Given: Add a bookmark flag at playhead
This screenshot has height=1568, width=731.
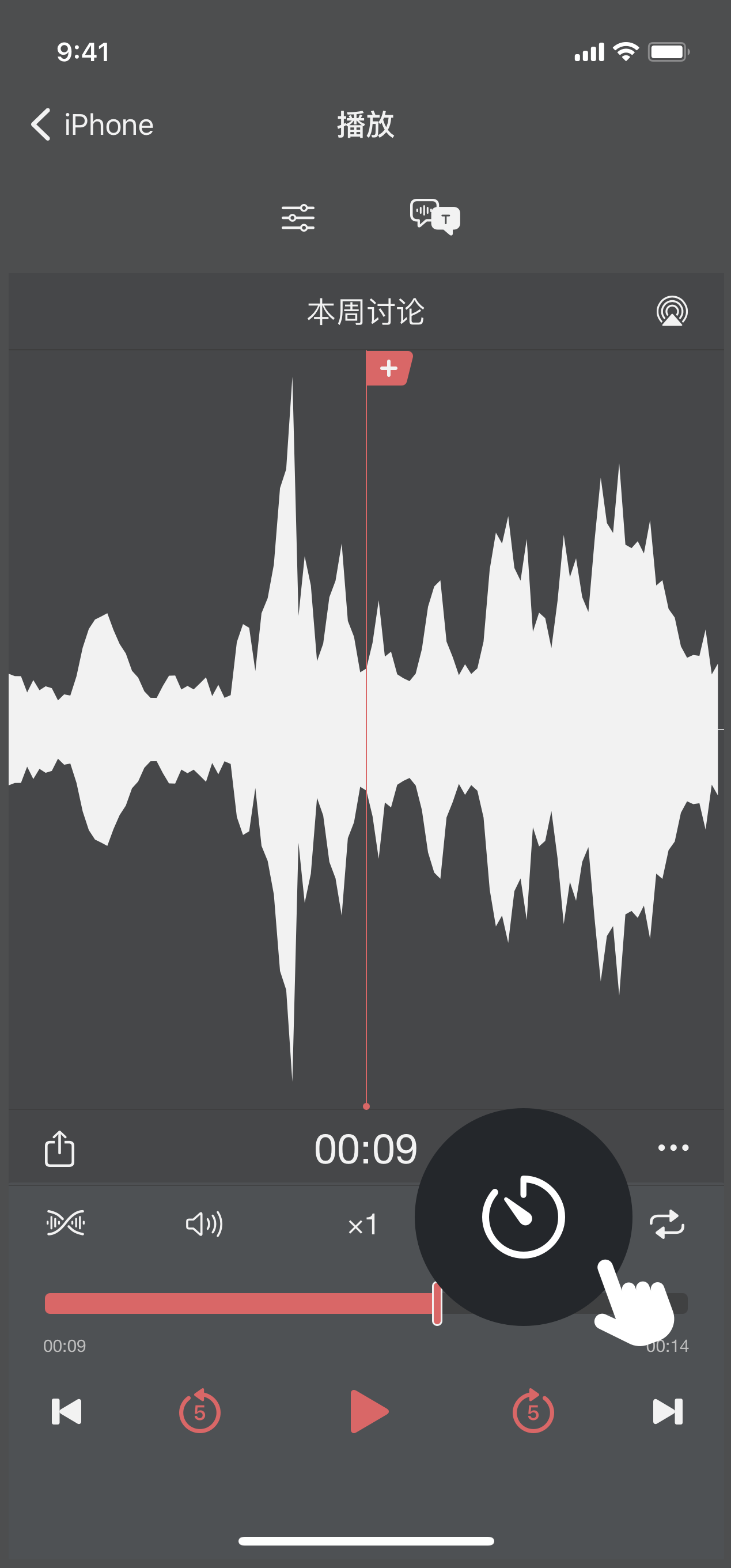Looking at the screenshot, I should (x=388, y=368).
